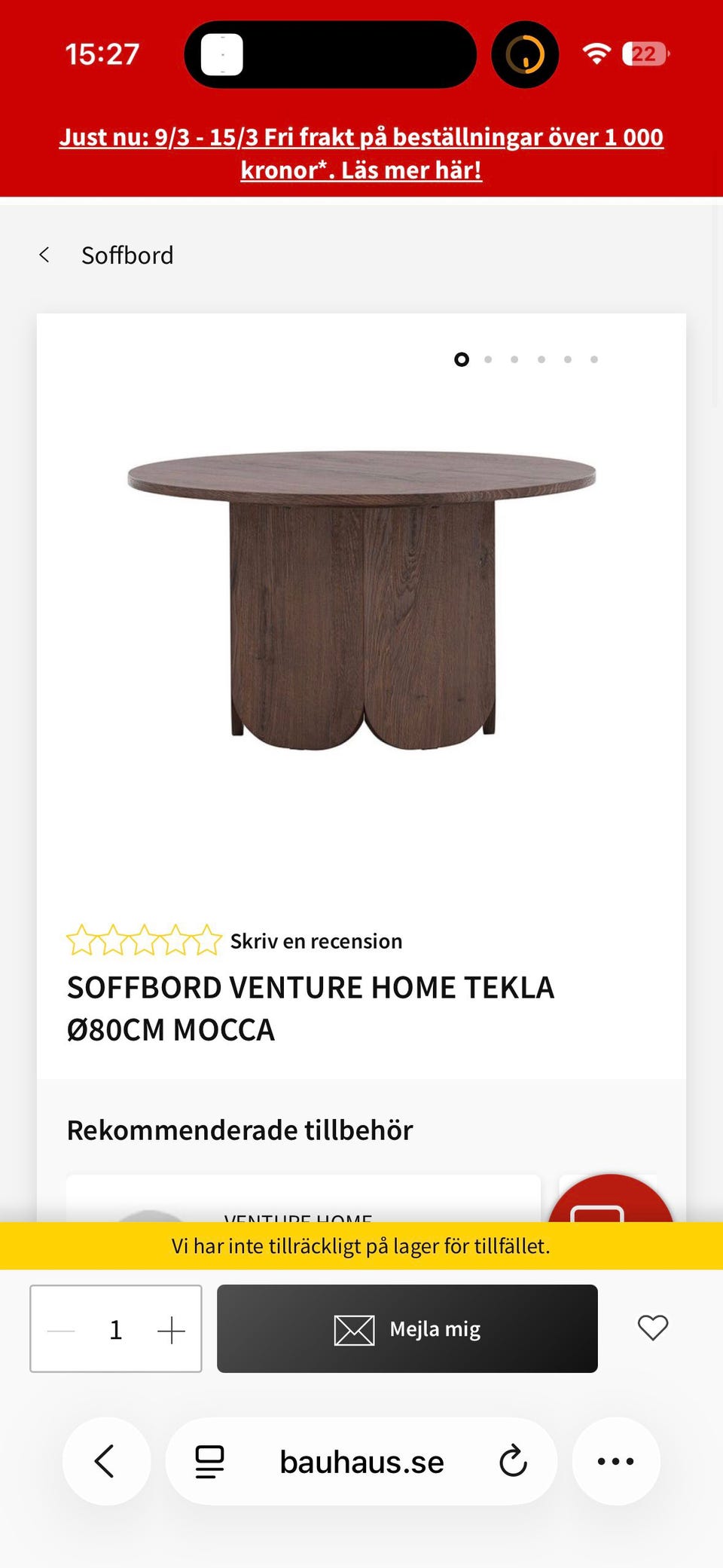The image size is (723, 1568).
Task: Tap the Wi-Fi icon in status bar
Action: coord(596,53)
